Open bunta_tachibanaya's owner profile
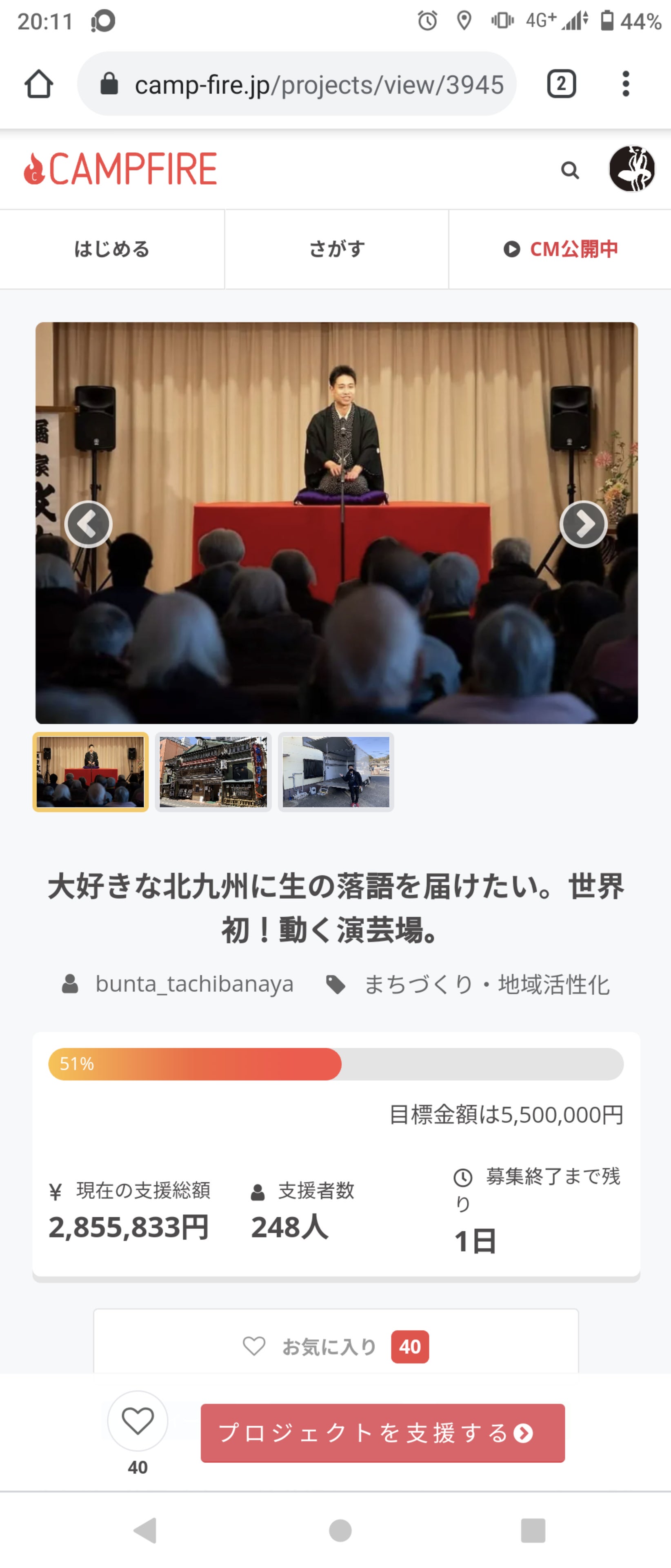Viewport: 671px width, 1568px height. (193, 984)
